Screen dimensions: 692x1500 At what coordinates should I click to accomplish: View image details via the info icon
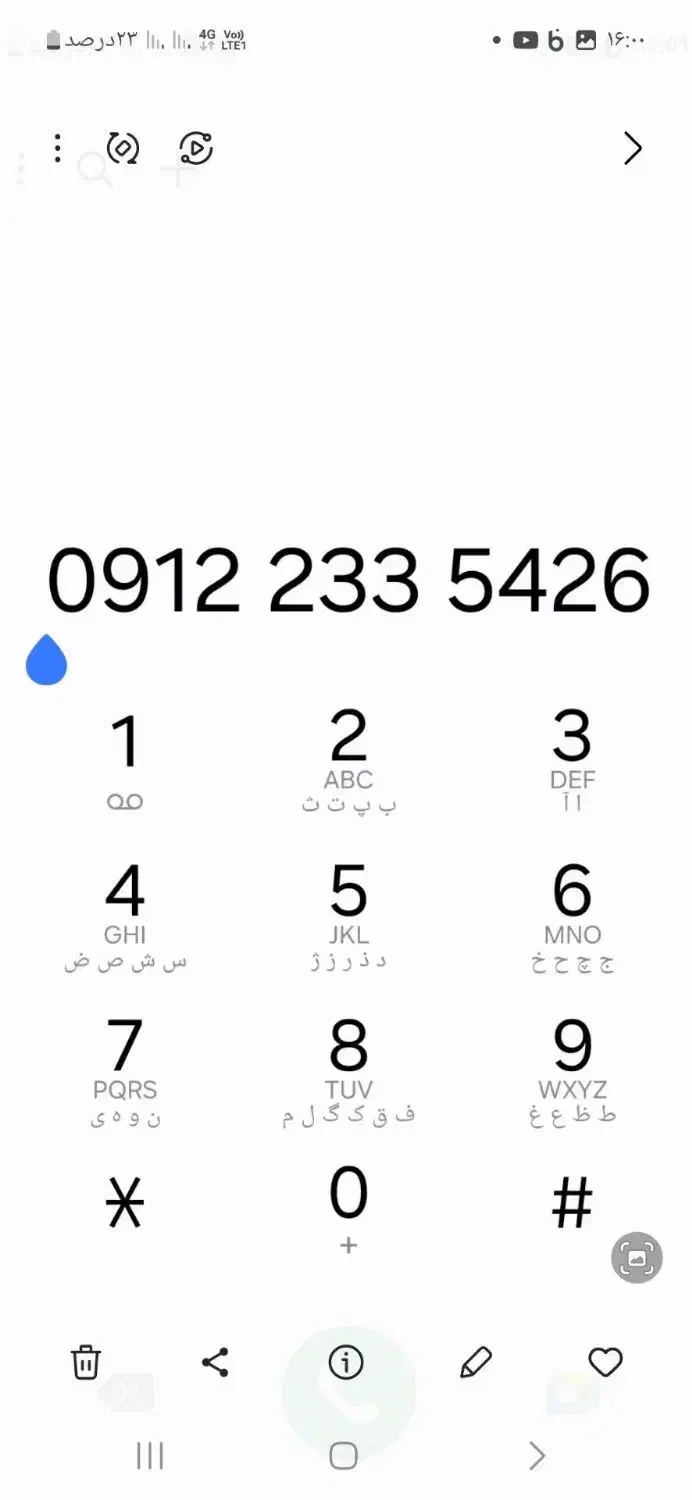(x=346, y=1362)
